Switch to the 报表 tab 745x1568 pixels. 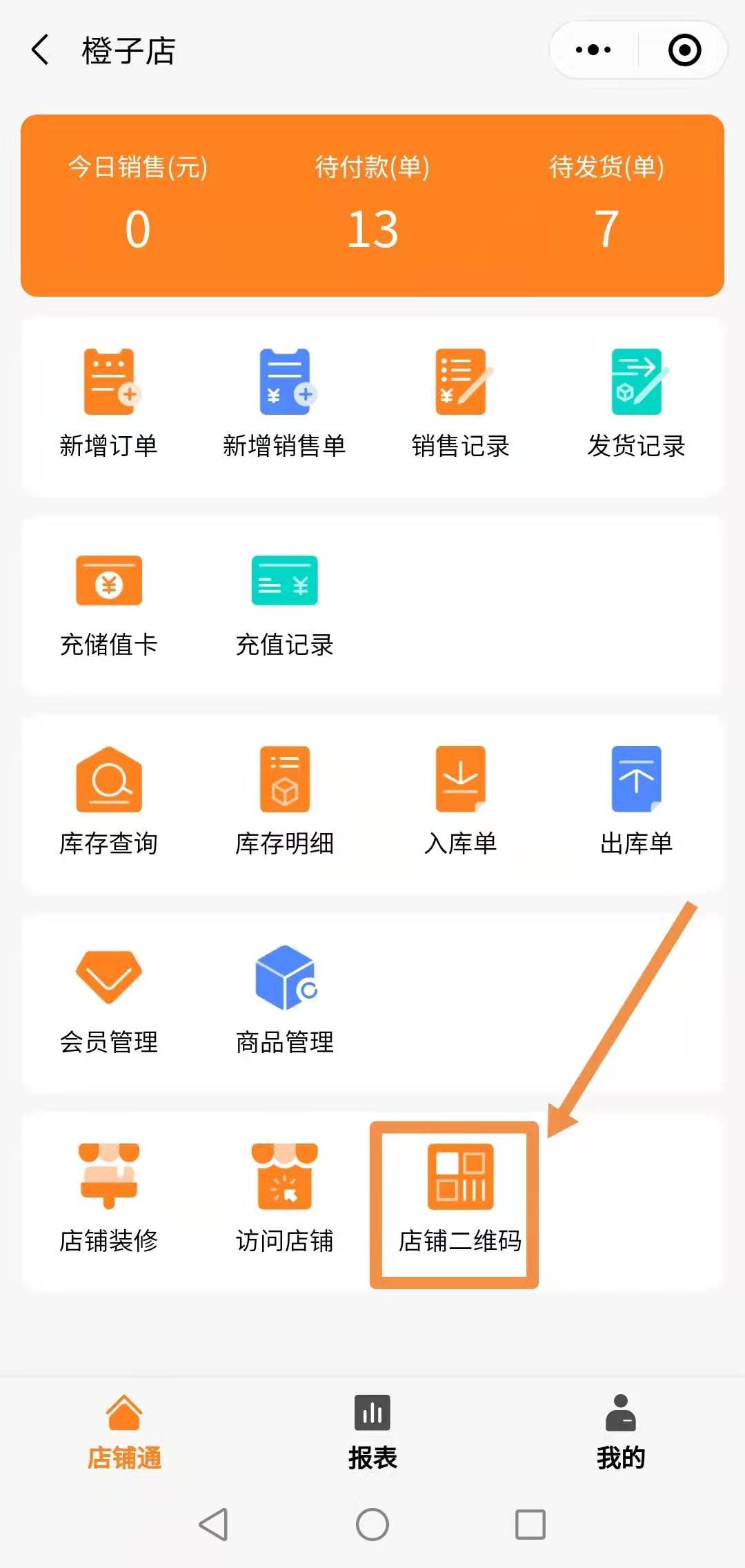tap(372, 1432)
